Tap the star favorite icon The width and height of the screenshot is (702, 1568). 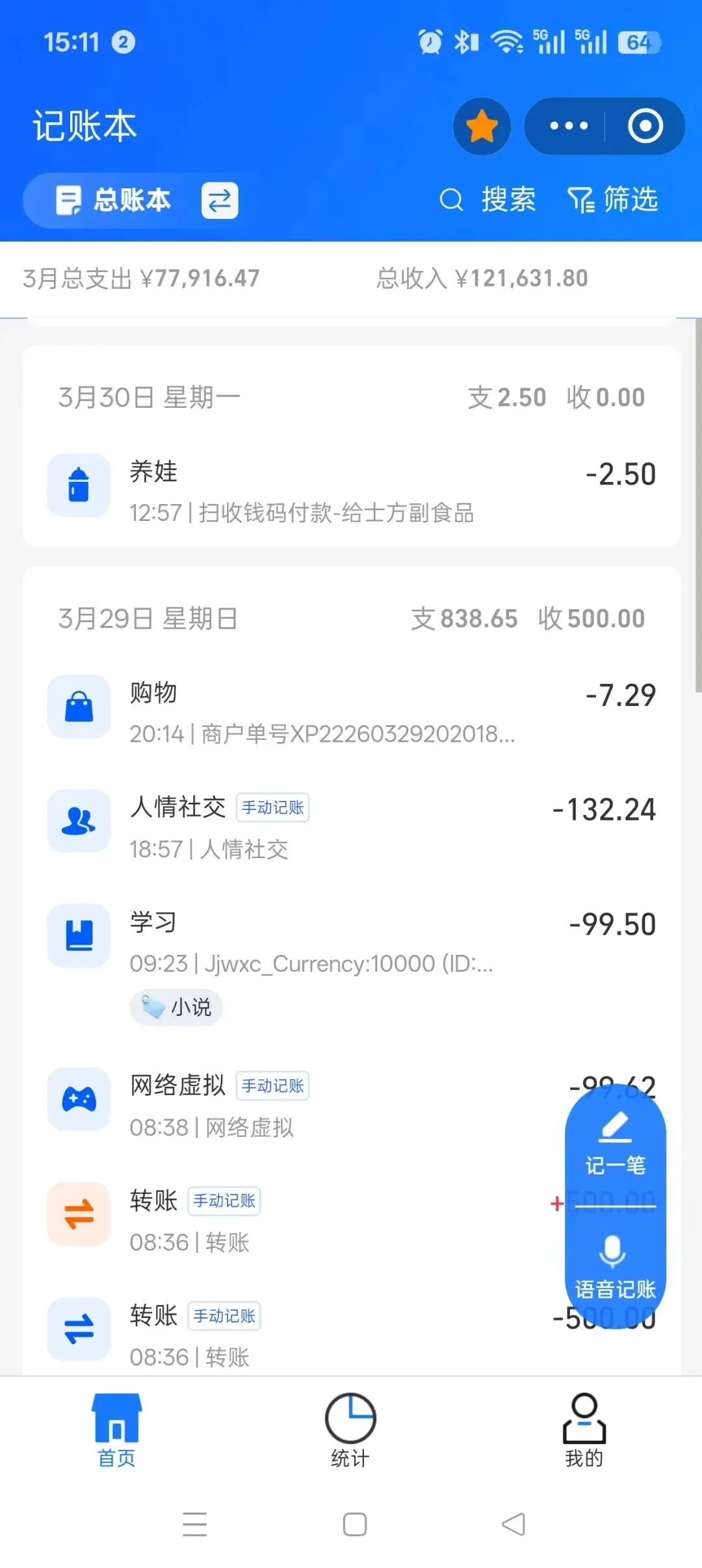pos(482,126)
